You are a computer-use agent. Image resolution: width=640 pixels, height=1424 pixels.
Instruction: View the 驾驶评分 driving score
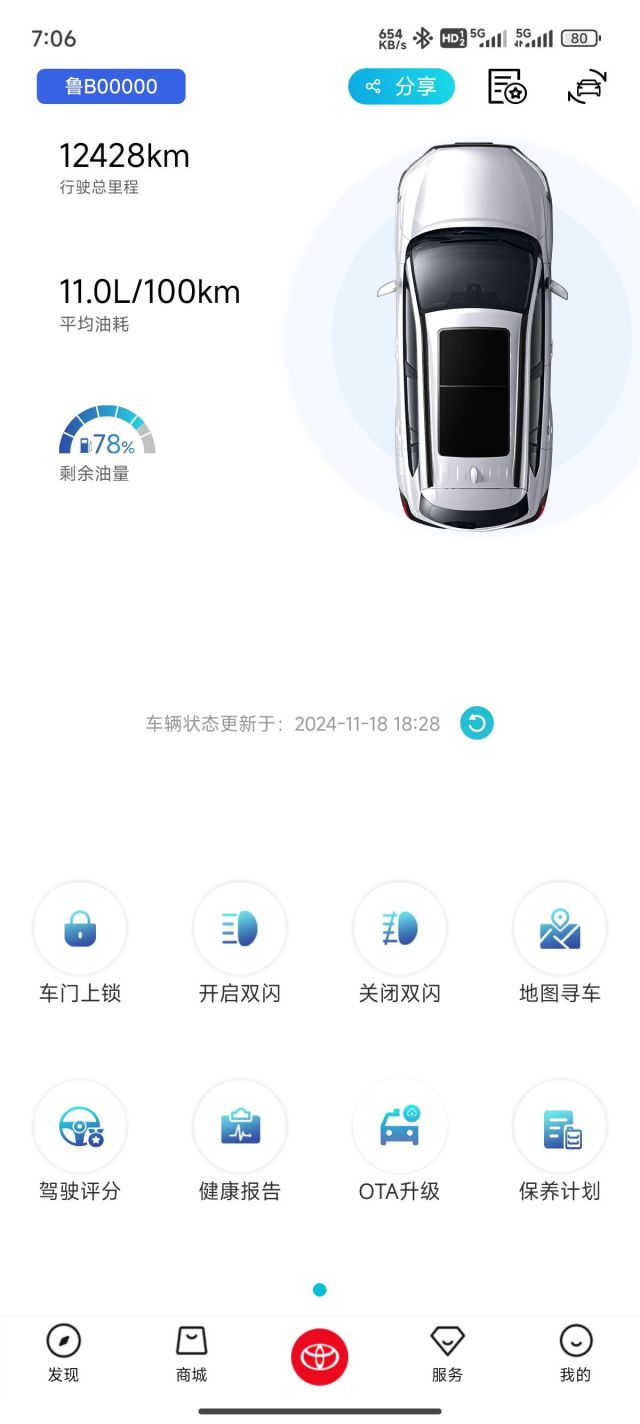click(x=80, y=1127)
